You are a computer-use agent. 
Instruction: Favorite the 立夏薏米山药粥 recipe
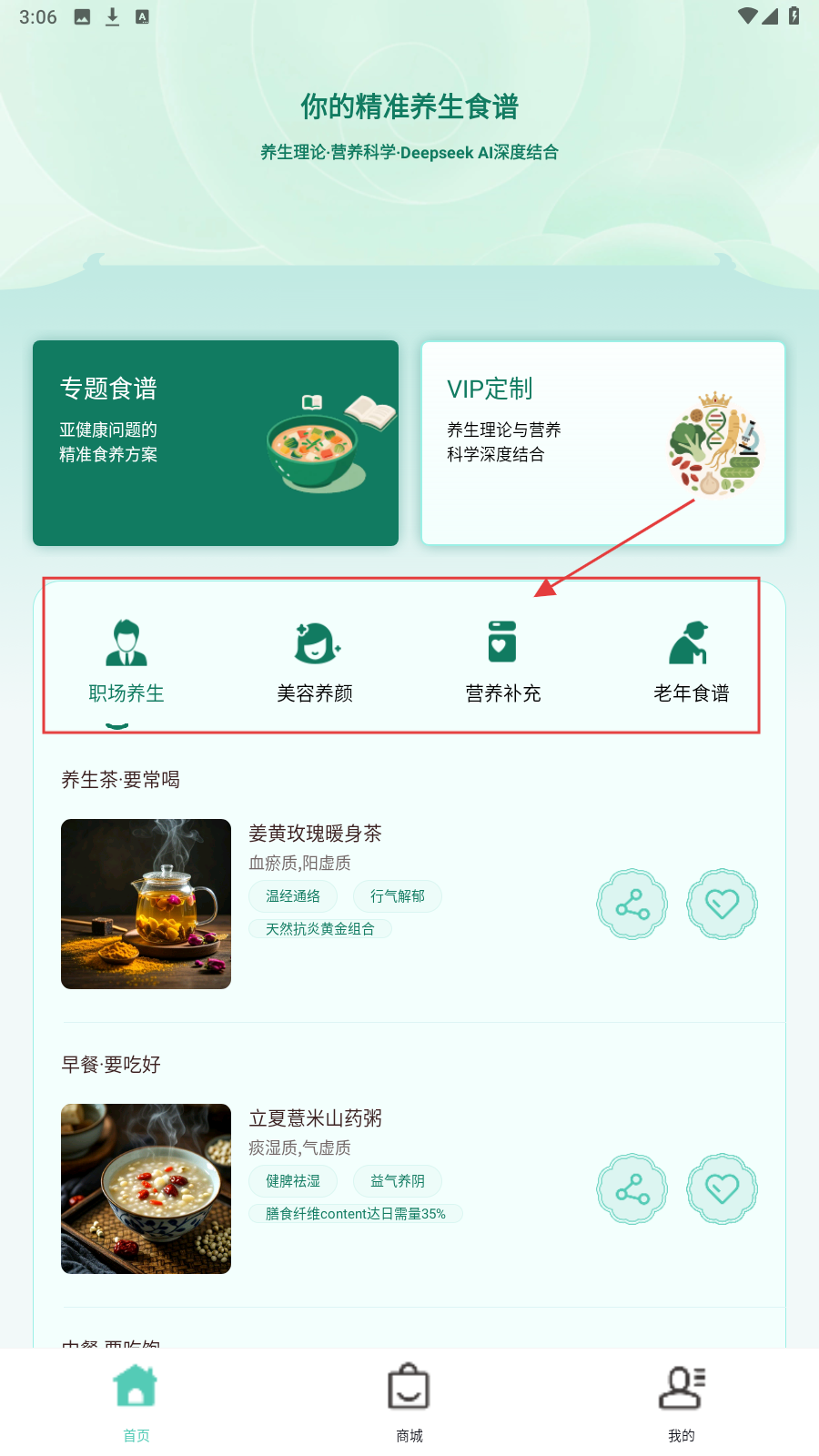(722, 1189)
